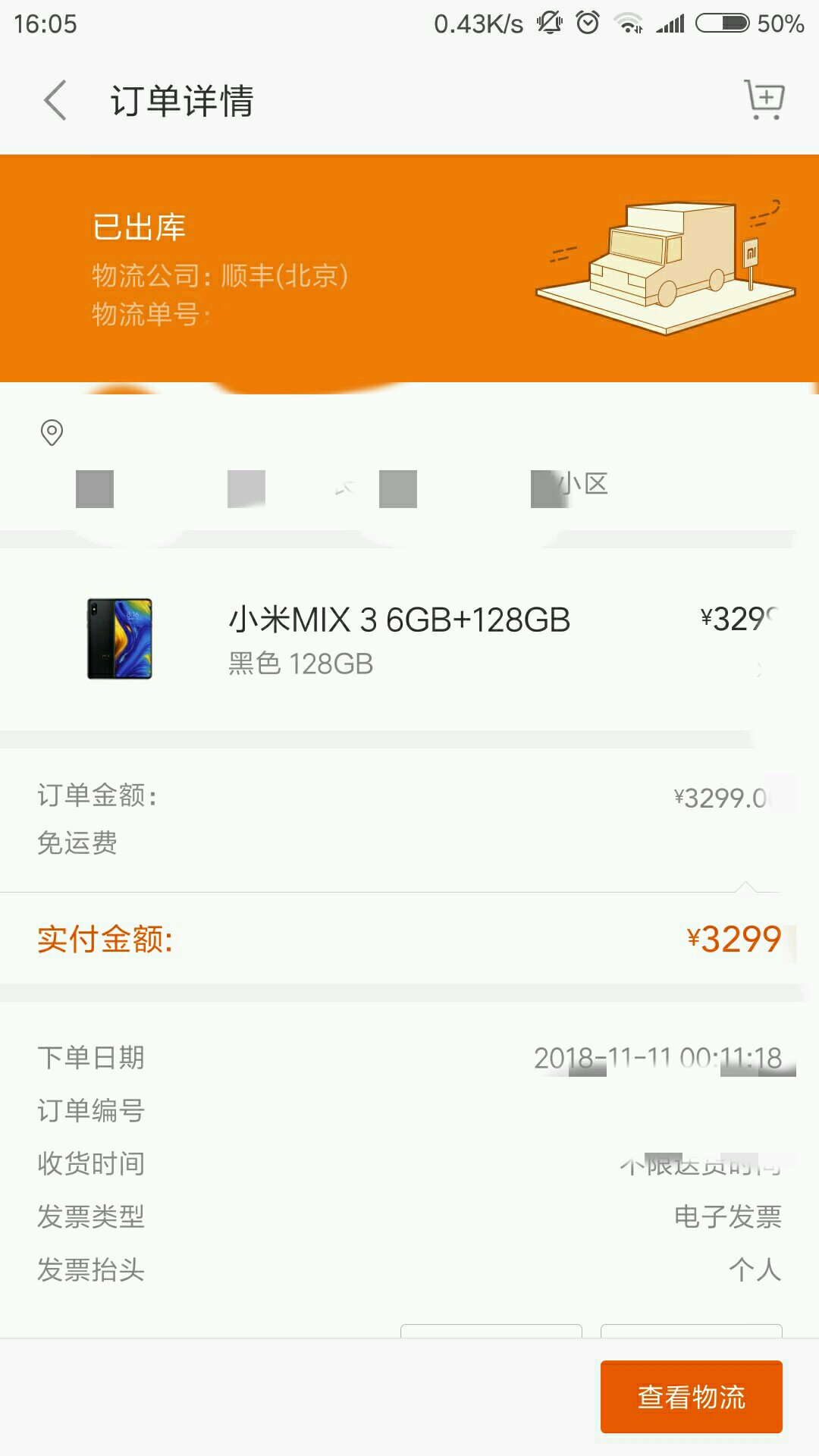Open the shopping cart icon

[764, 100]
